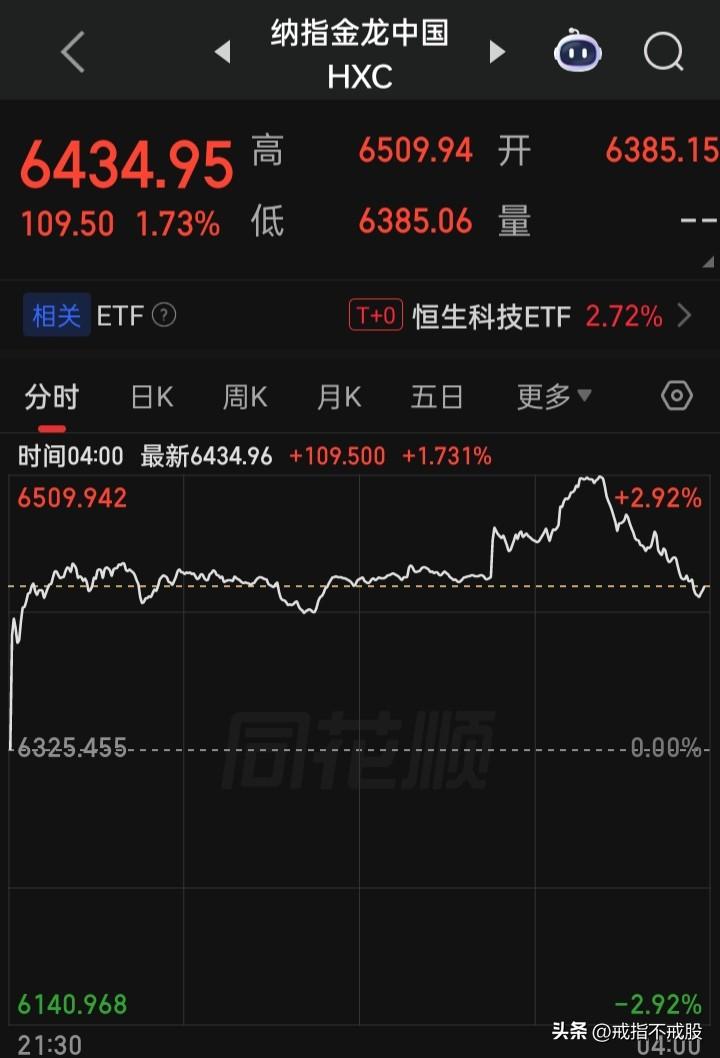Open the 恒生科技ETF related entry
This screenshot has height=1058, width=720.
520,316
